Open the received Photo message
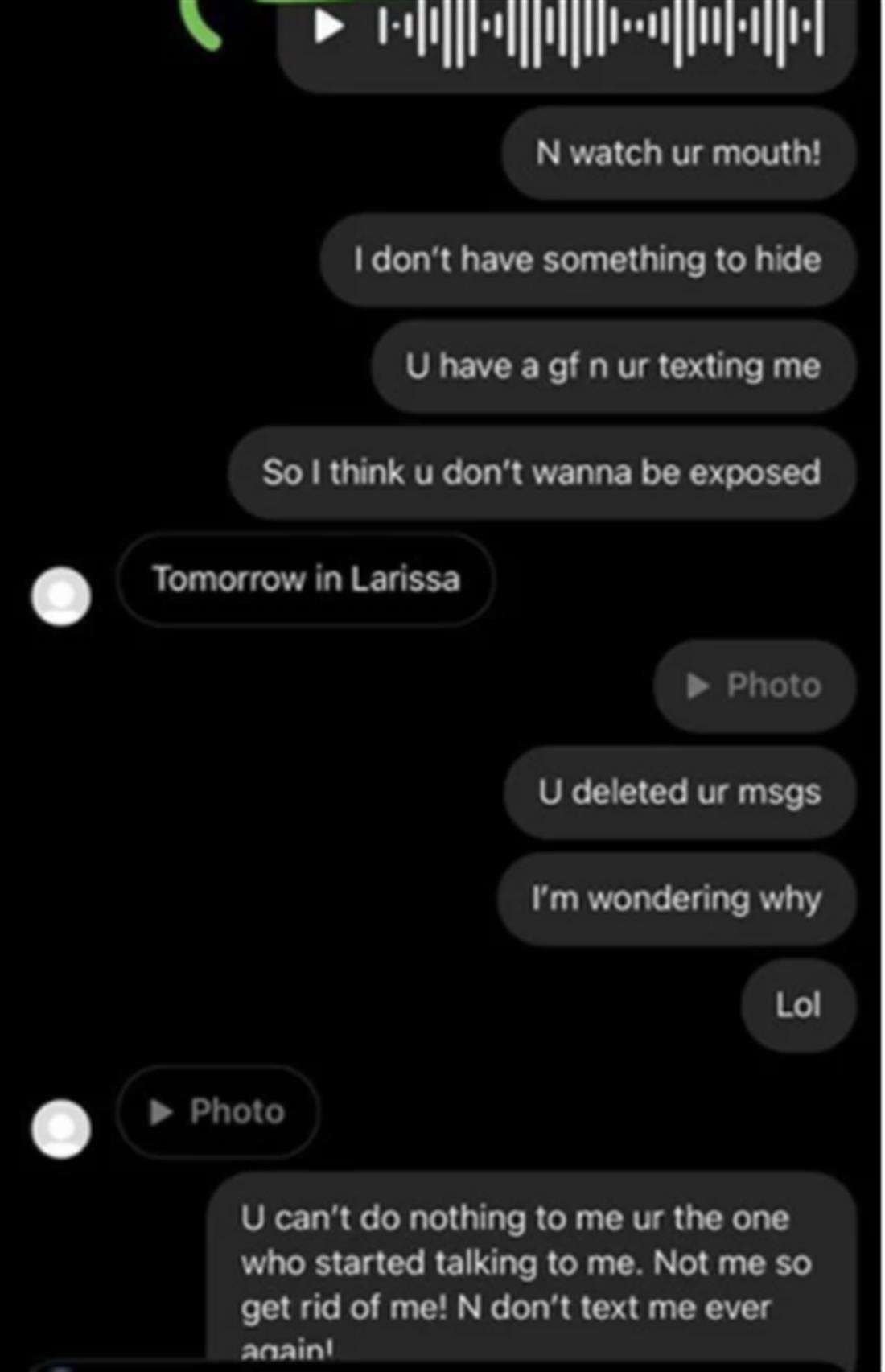 point(218,1112)
